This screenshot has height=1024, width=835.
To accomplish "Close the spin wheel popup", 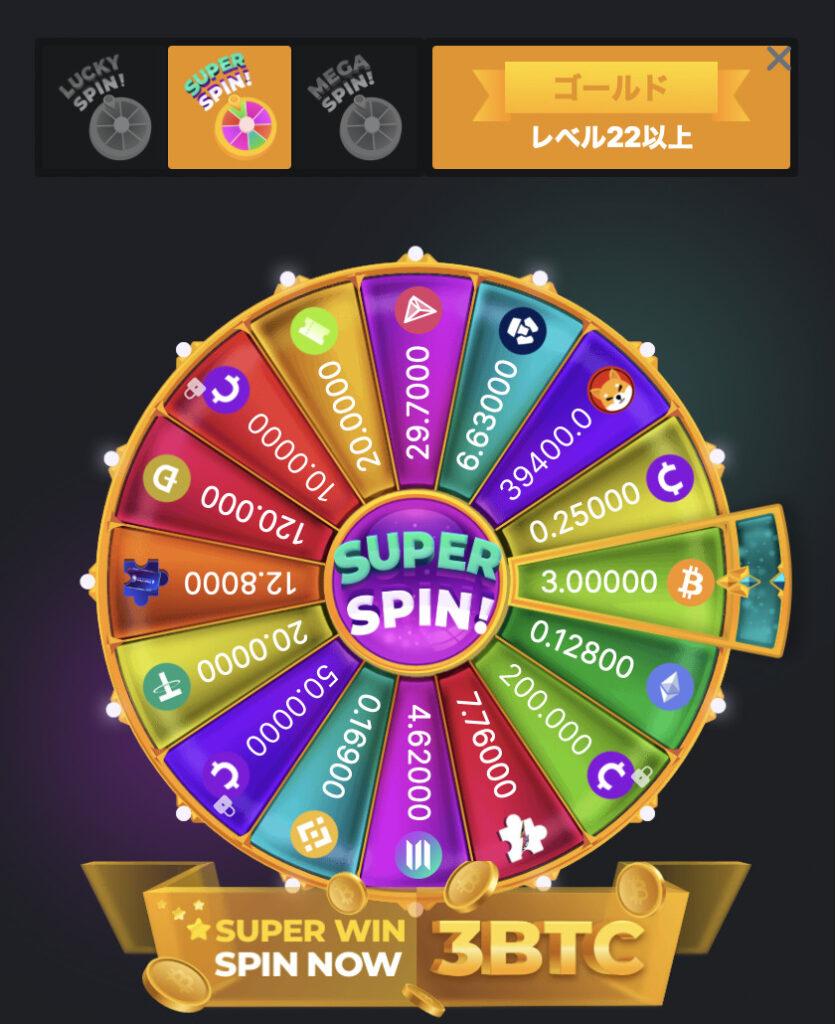I will (778, 59).
